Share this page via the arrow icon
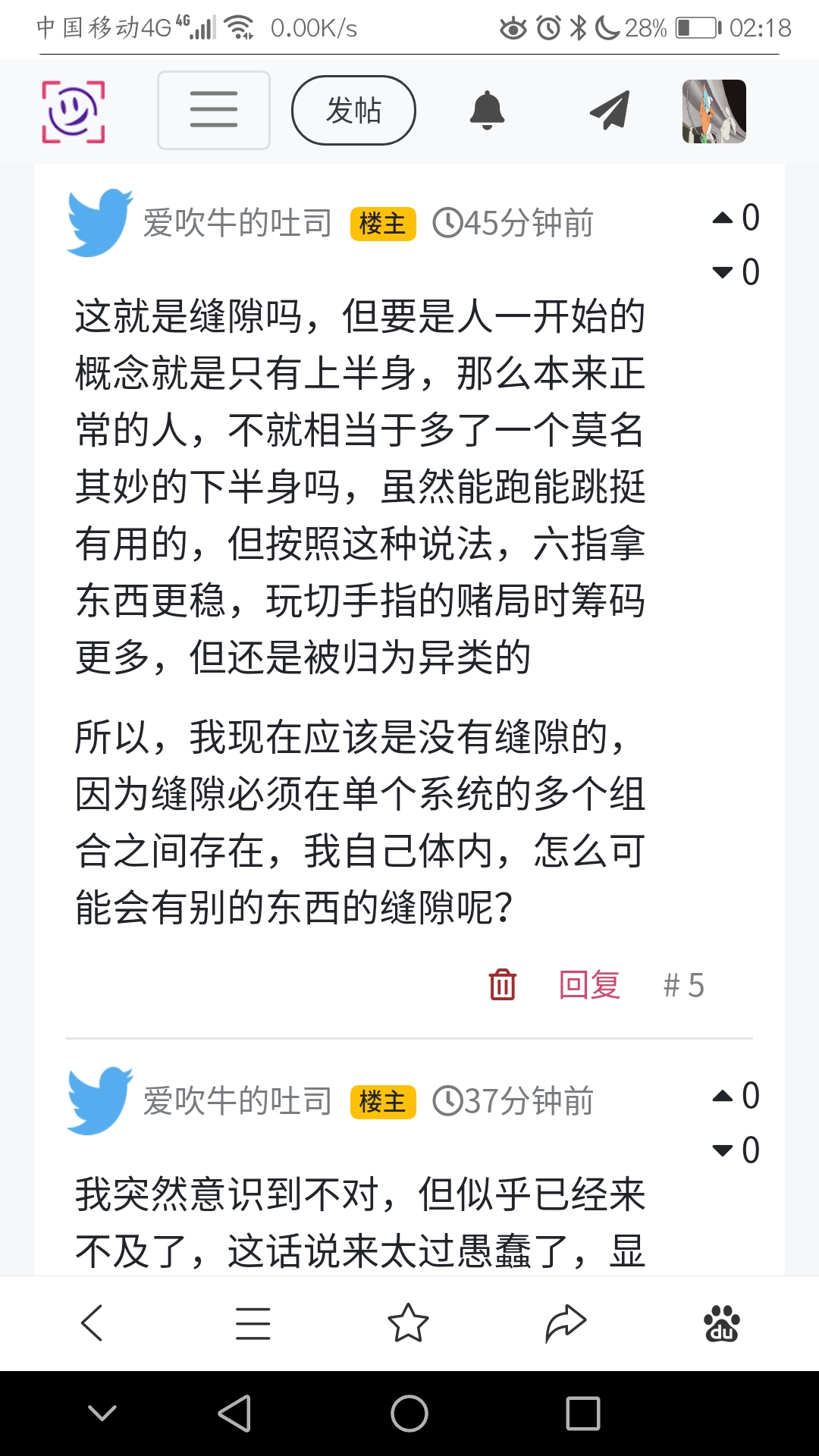The image size is (819, 1456). click(566, 1323)
